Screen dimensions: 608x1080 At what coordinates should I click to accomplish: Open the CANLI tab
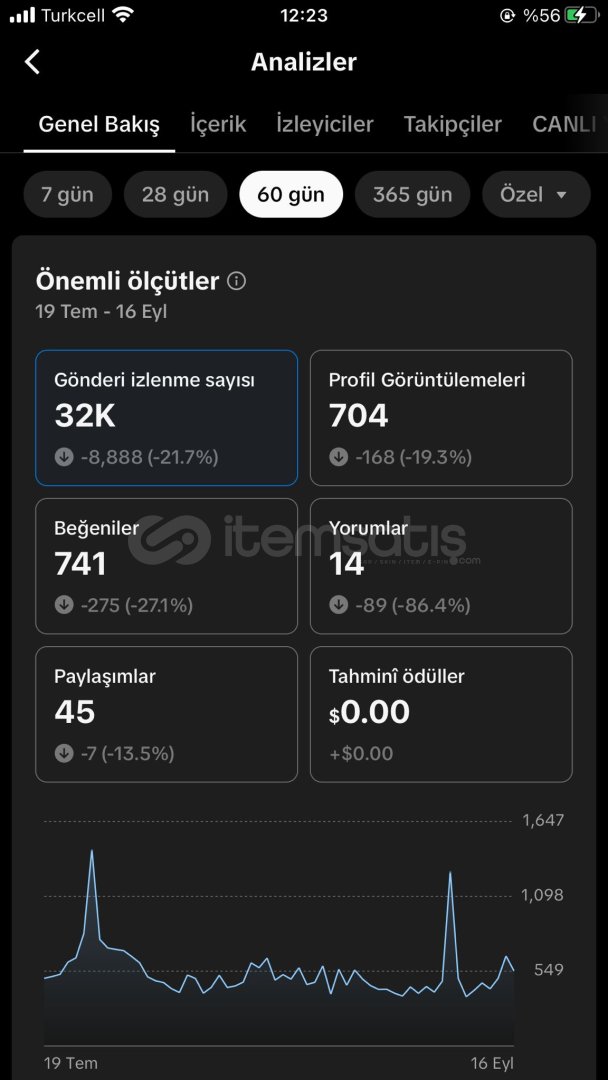[x=566, y=125]
